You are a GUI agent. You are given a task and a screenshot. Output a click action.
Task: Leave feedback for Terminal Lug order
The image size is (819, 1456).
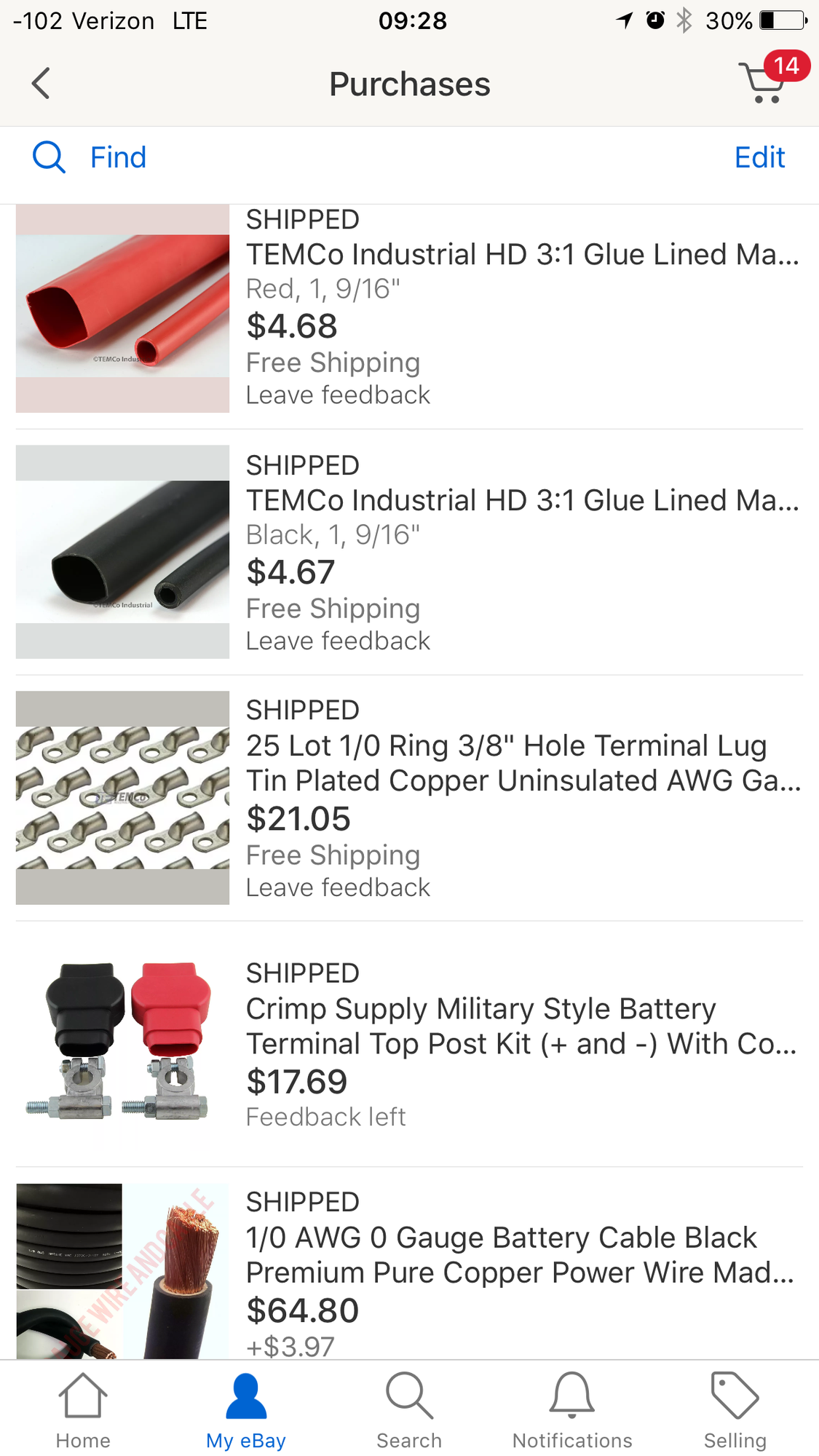338,887
